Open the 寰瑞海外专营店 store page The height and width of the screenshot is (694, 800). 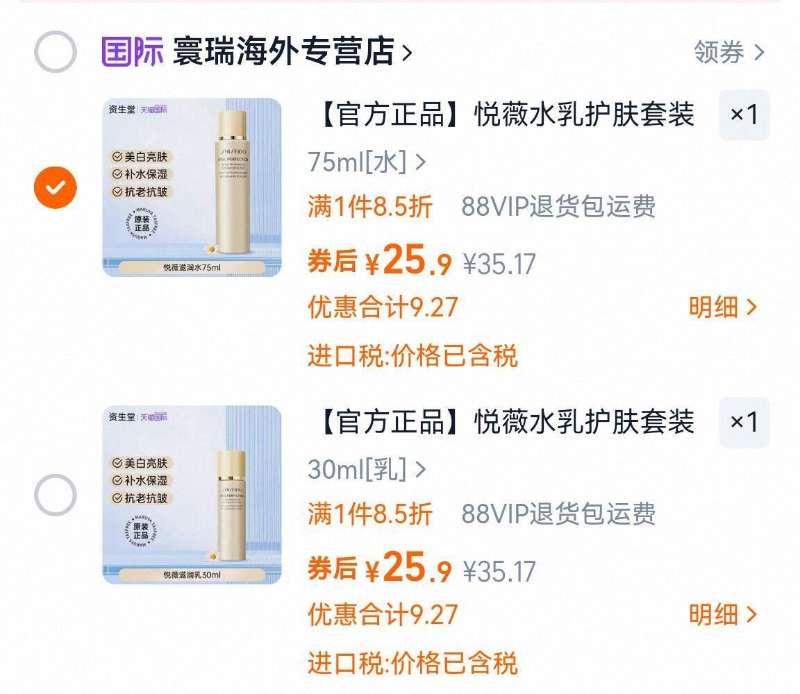point(292,52)
